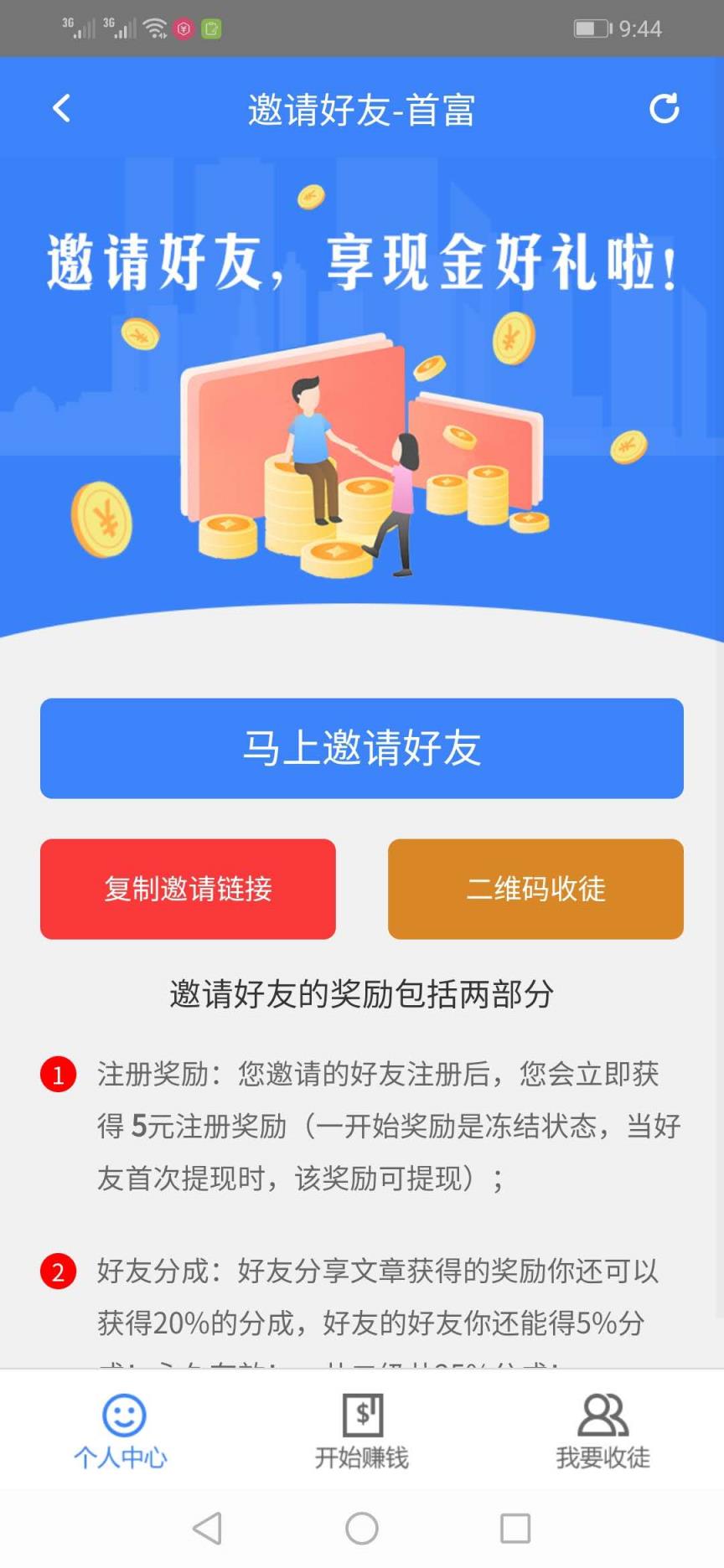Tap the back arrow in the title bar
This screenshot has width=724, height=1568.
tap(59, 108)
